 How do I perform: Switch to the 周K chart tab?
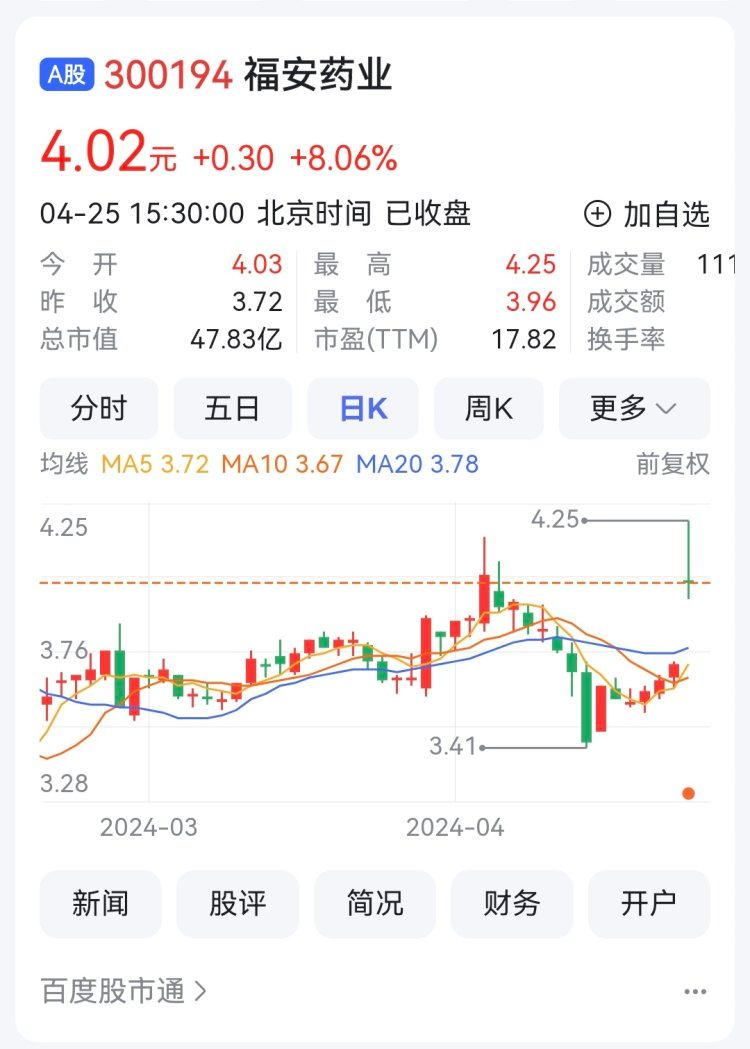(488, 407)
